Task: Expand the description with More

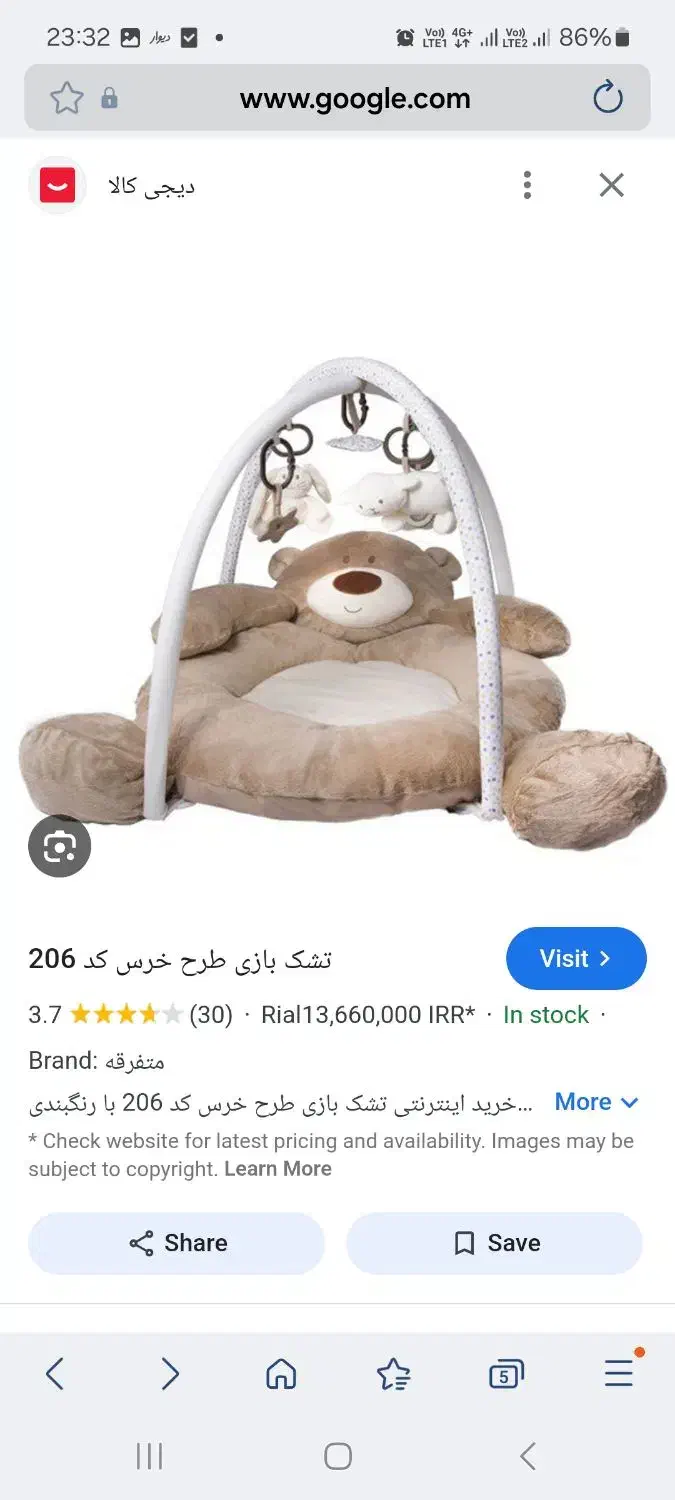Action: point(596,1102)
